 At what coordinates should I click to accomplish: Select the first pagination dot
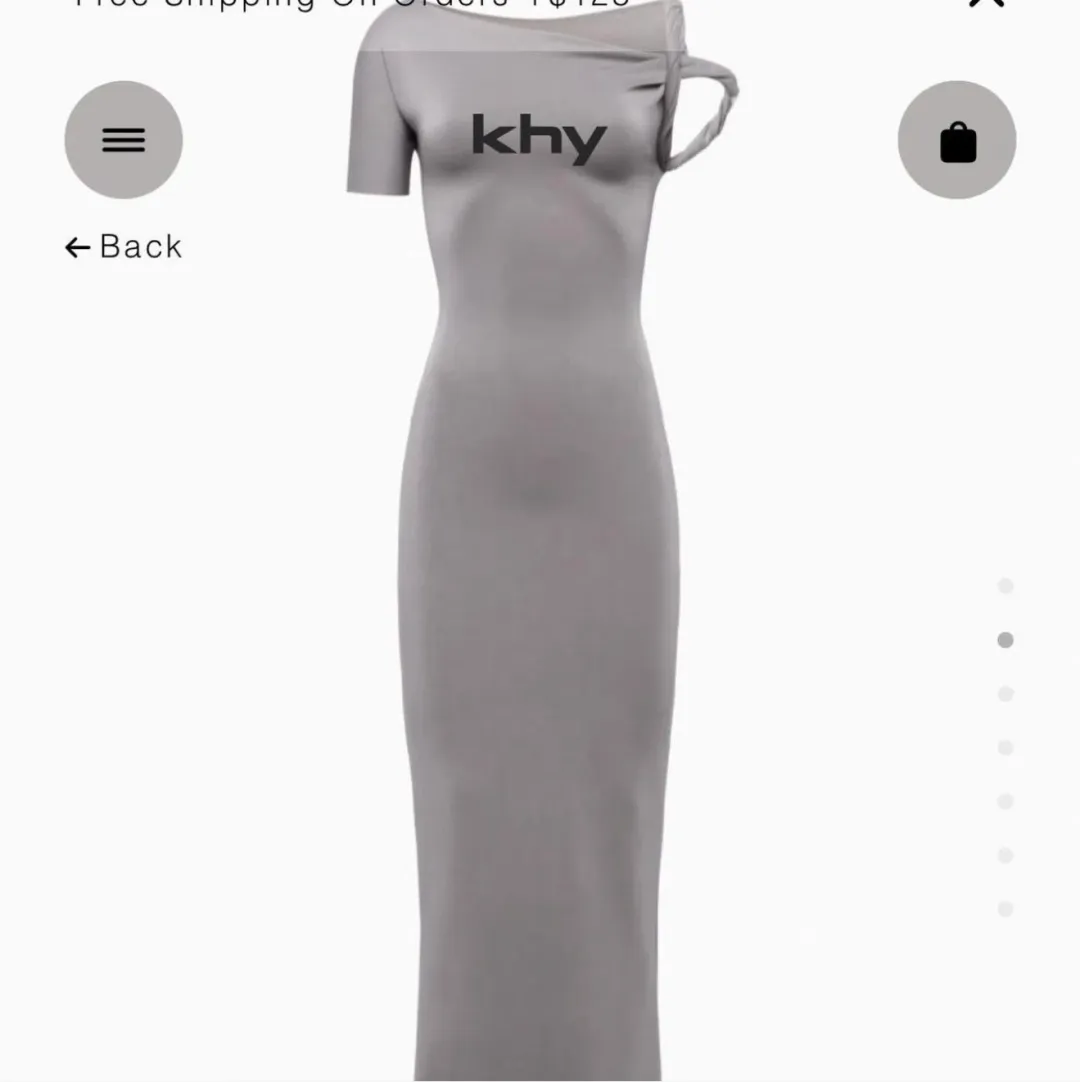1005,585
